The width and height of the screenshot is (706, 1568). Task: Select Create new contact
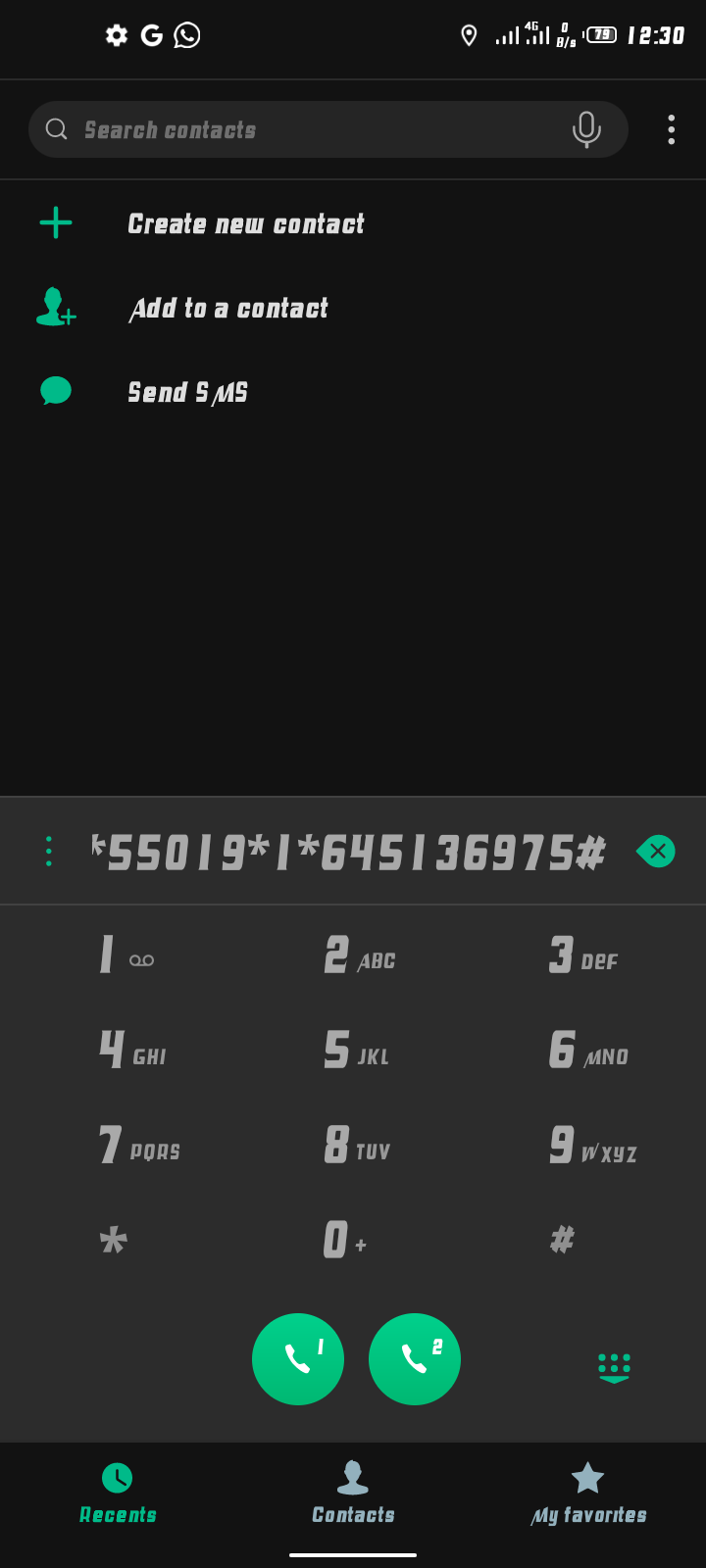(245, 223)
